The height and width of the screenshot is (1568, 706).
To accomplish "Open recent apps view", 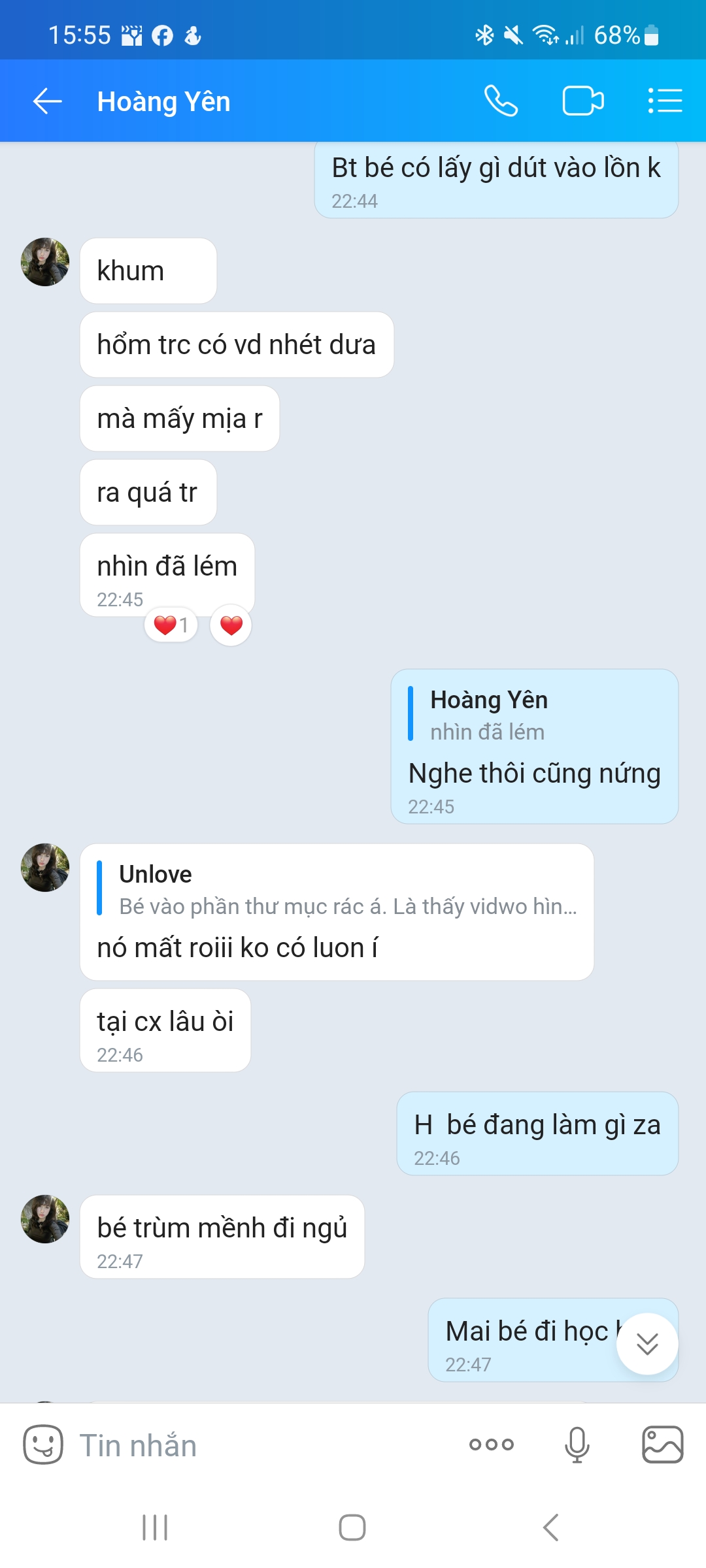I will coord(155,1527).
